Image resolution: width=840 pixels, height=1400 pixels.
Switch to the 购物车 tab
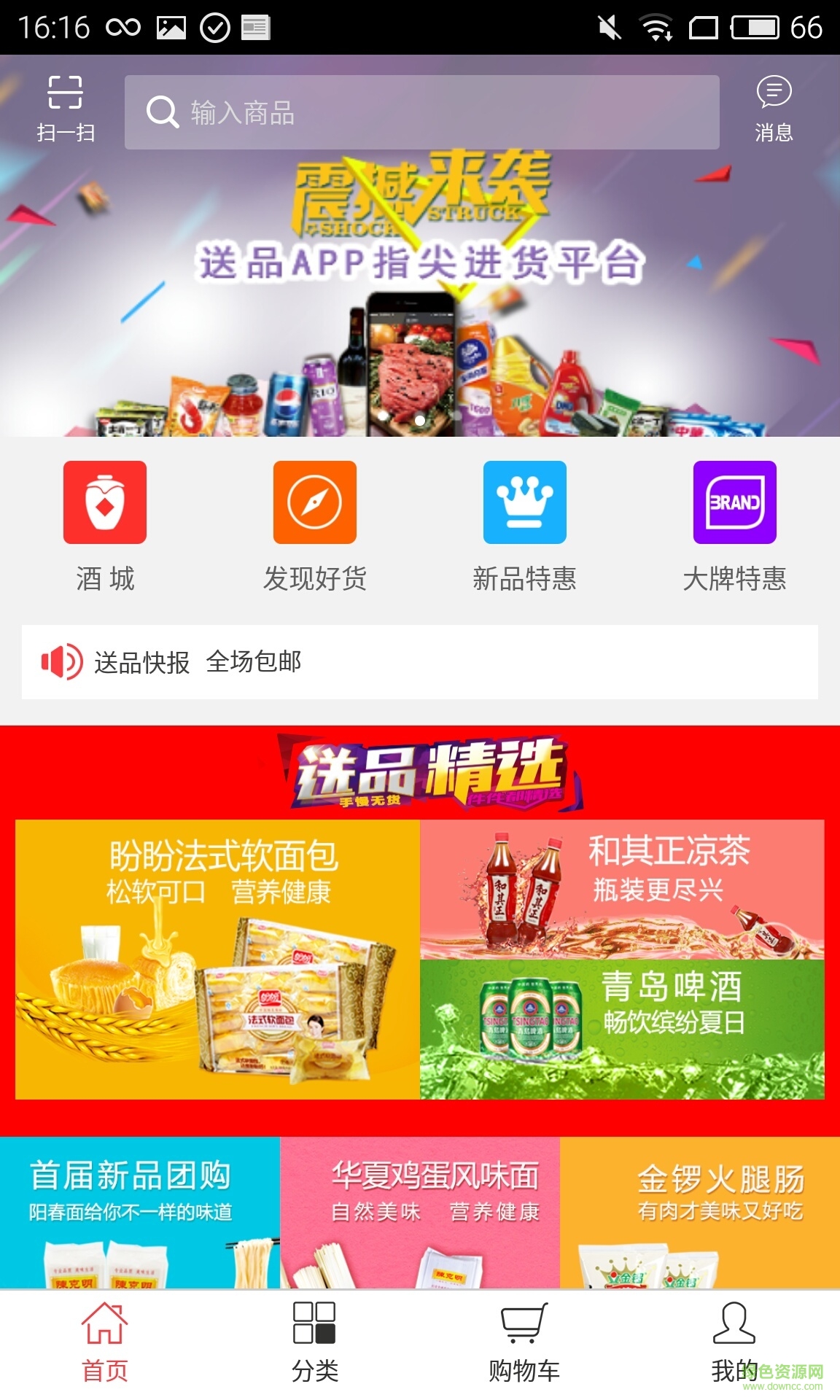[x=524, y=1343]
